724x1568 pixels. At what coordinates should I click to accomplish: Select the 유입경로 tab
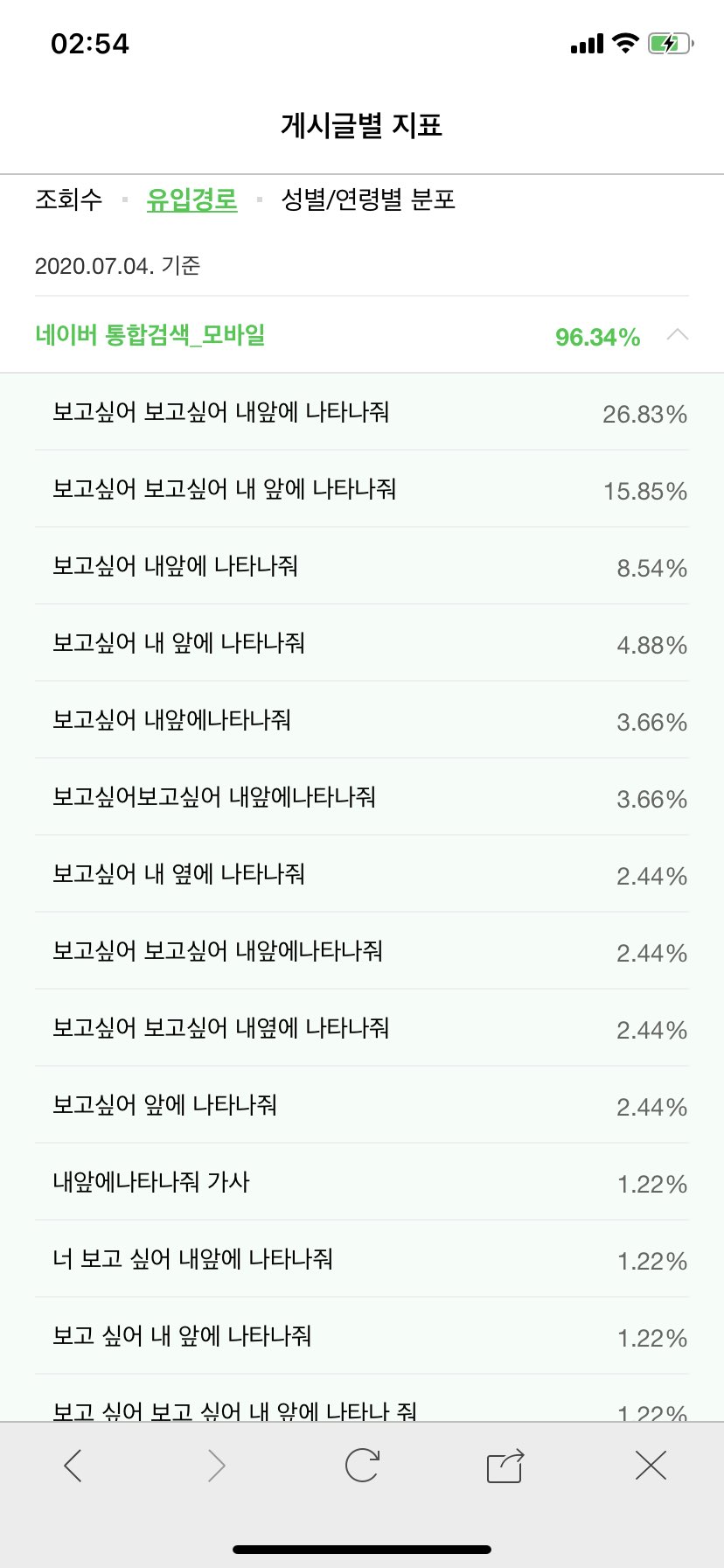point(191,199)
